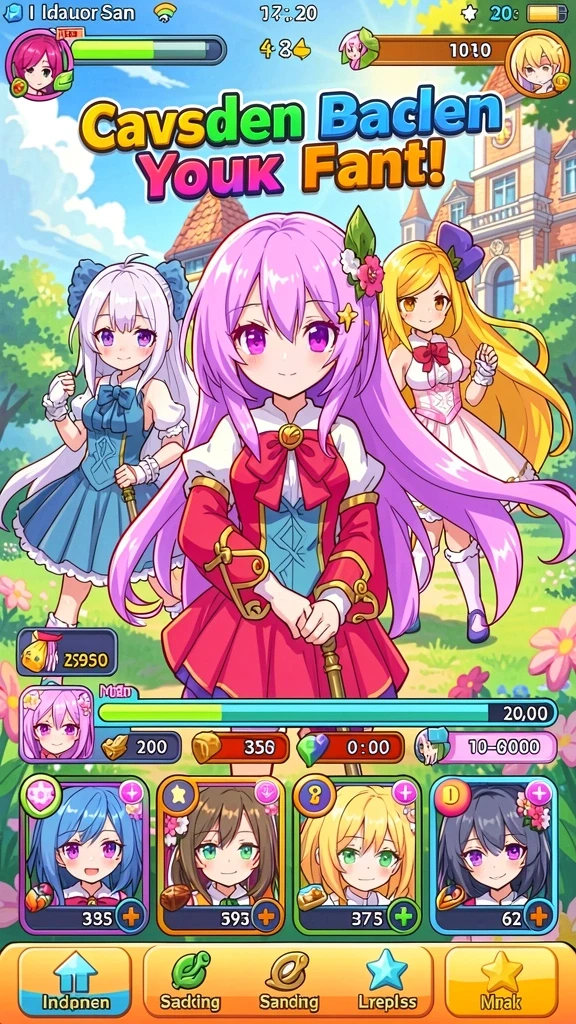
Task: Open the Sadking tab
Action: point(190,982)
